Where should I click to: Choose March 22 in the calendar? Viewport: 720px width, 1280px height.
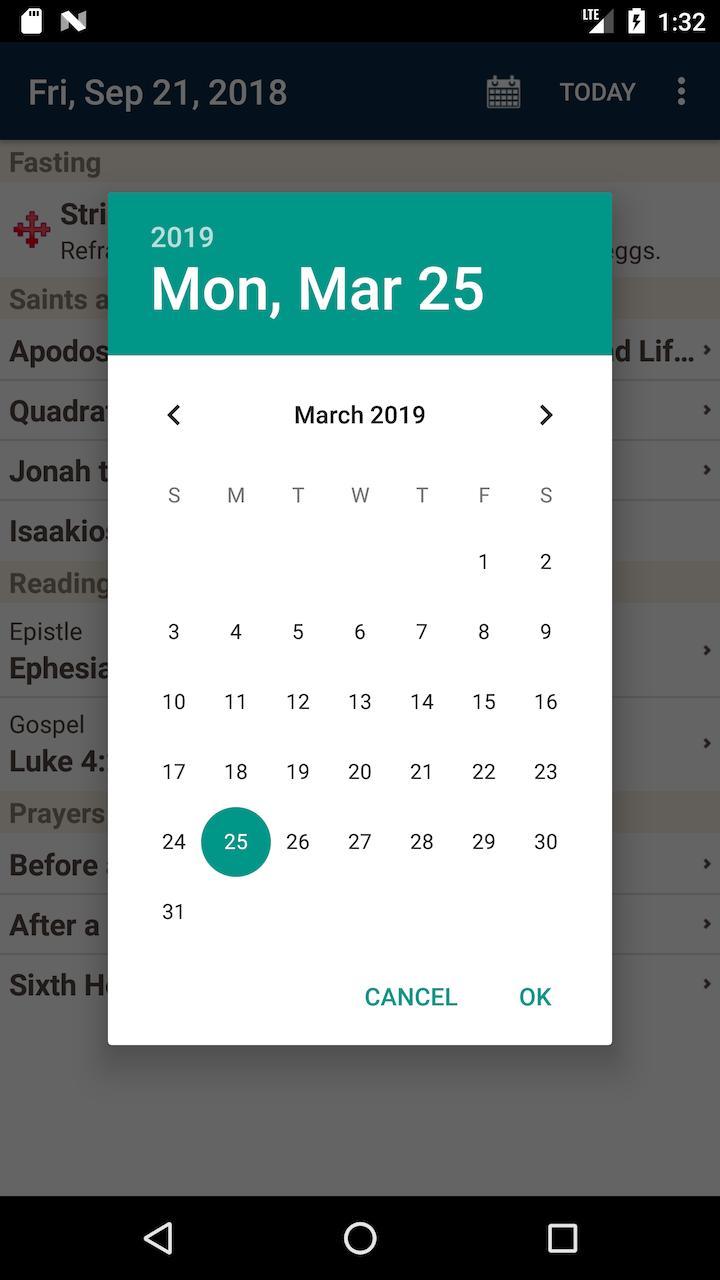484,772
